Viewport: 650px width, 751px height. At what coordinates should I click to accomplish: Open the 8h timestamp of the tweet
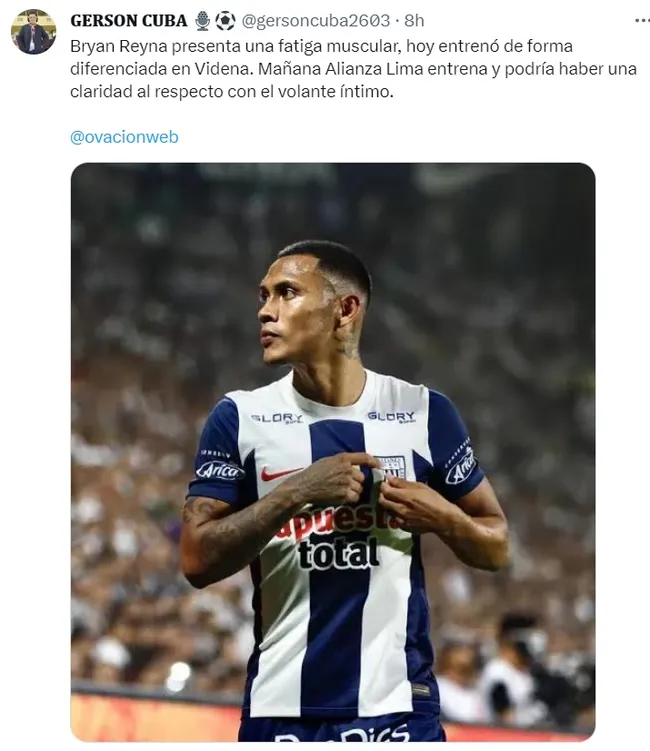[414, 20]
